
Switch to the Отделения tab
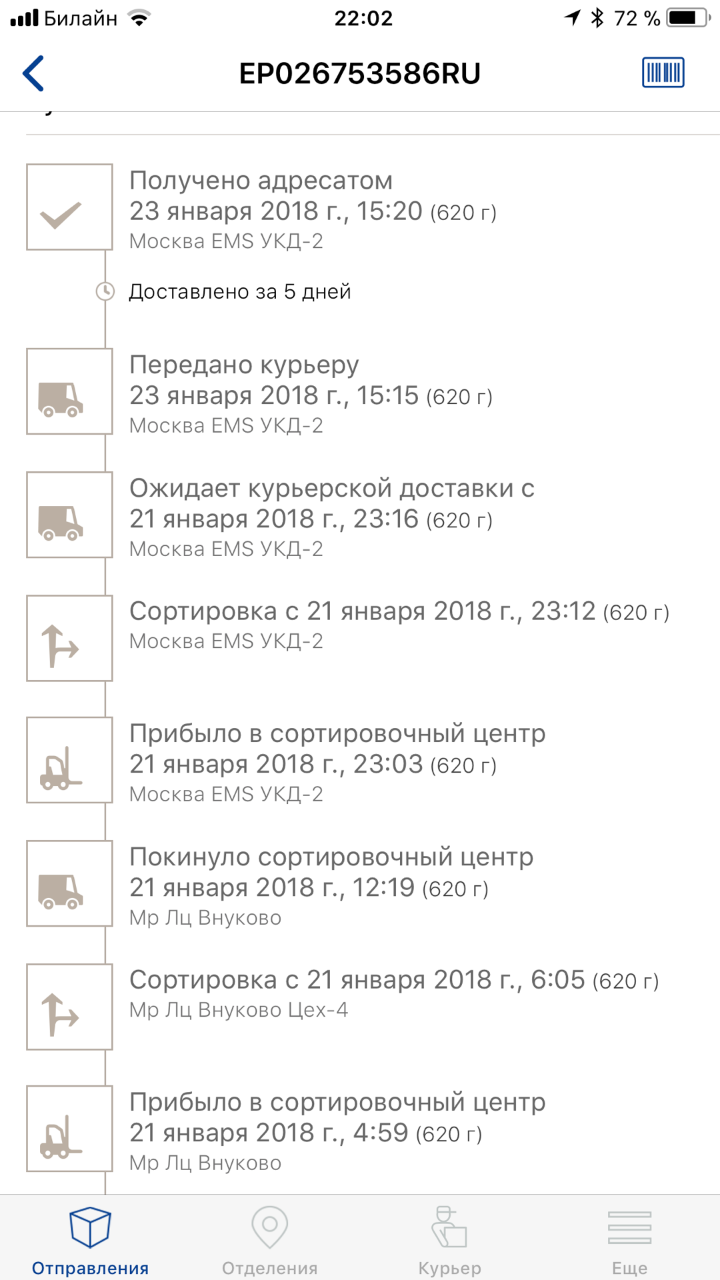tap(270, 1240)
